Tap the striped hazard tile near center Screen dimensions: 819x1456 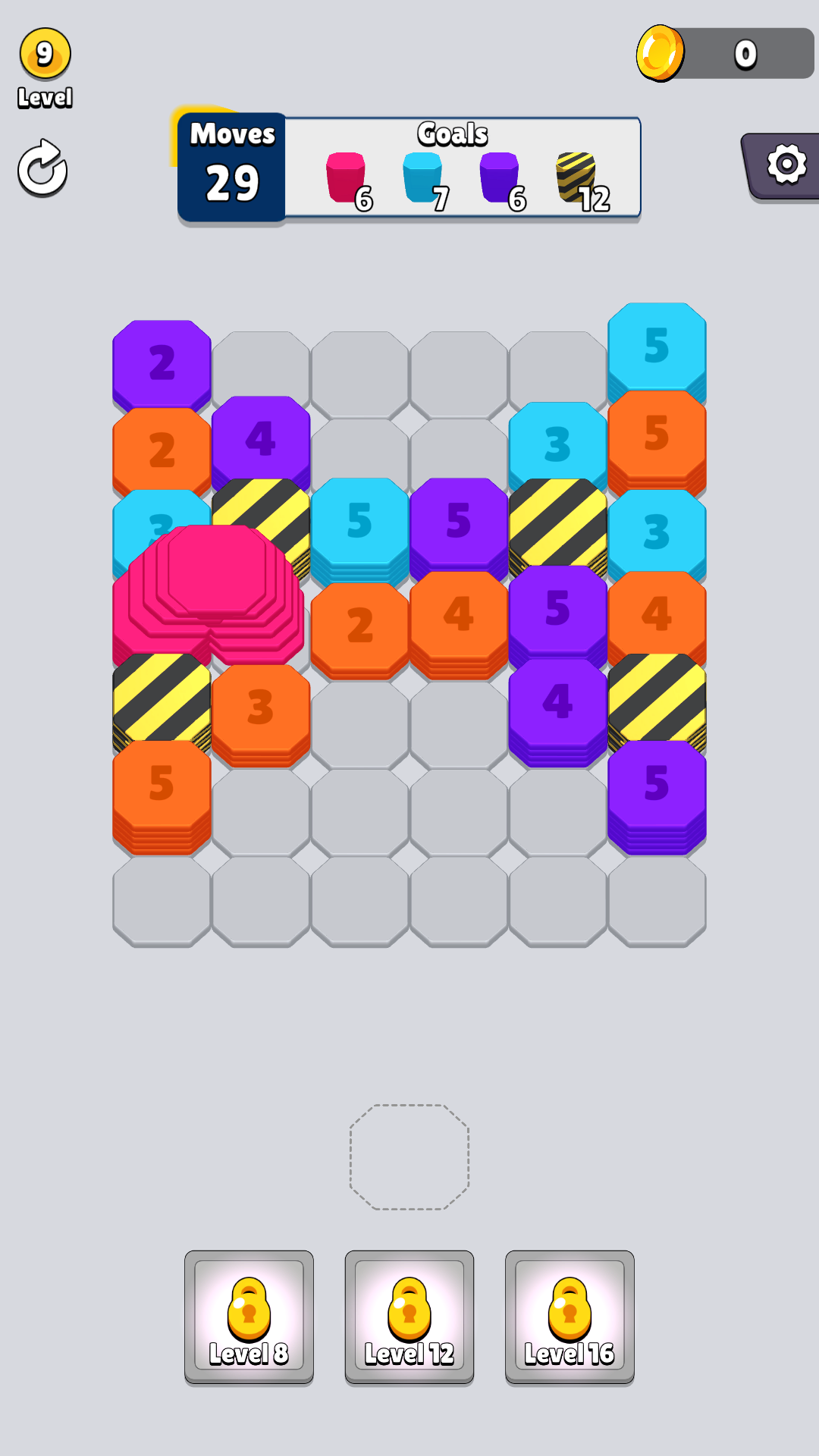[557, 523]
